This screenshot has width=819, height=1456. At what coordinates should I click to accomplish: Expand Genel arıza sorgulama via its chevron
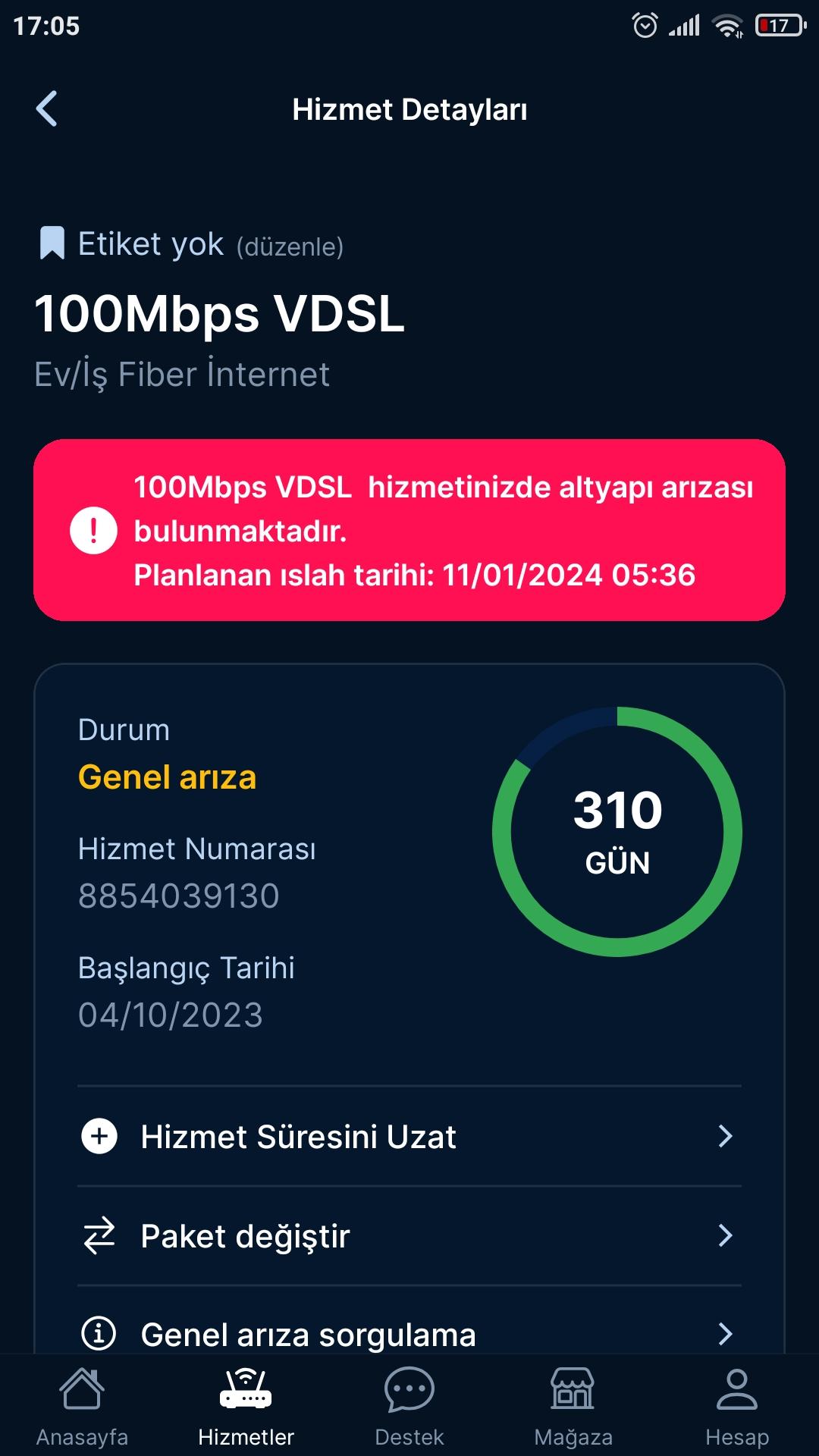pyautogui.click(x=730, y=1333)
